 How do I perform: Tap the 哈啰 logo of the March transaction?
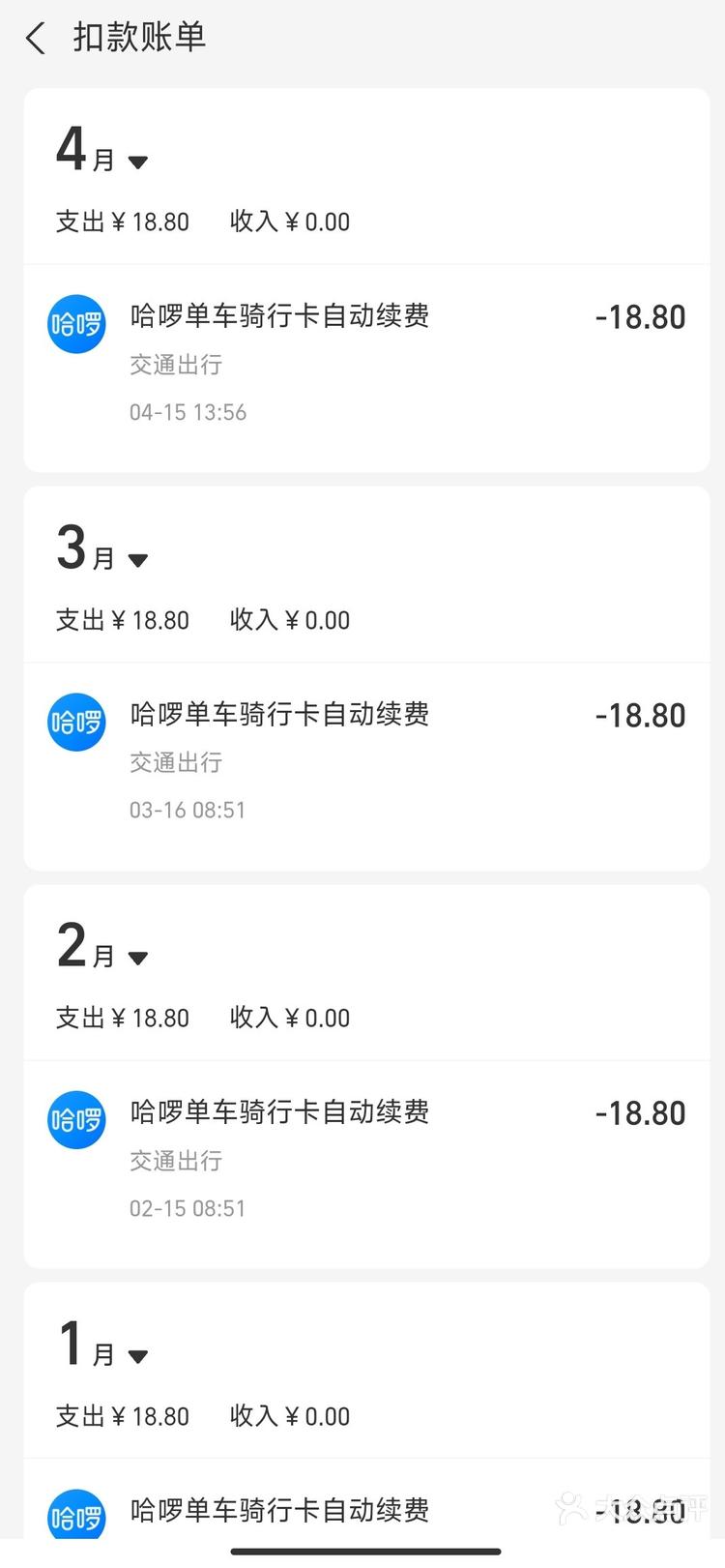tap(76, 723)
